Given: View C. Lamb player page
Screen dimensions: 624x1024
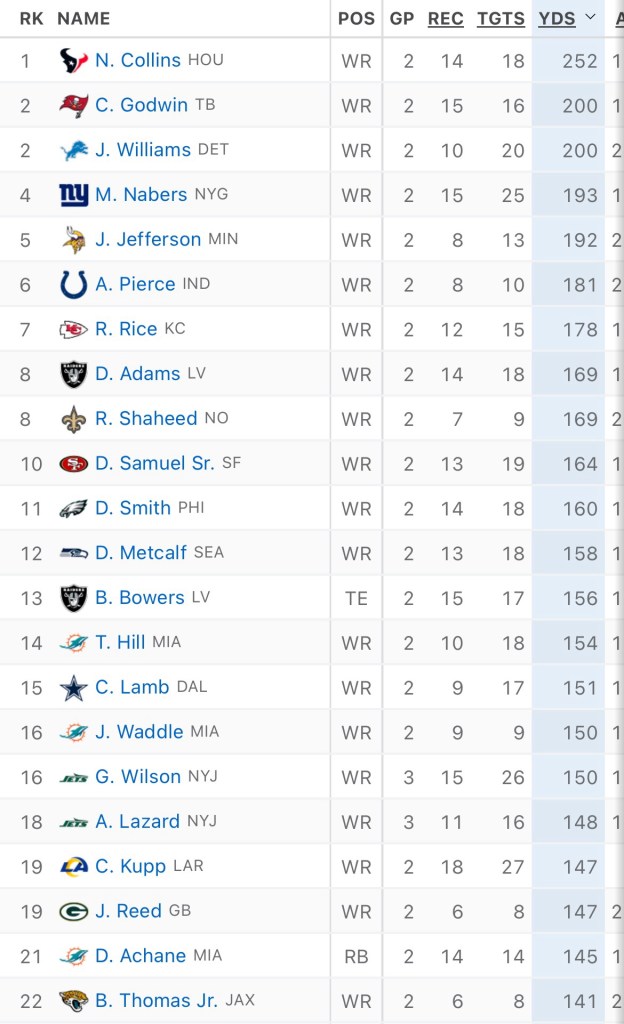Looking at the screenshot, I should tap(133, 688).
